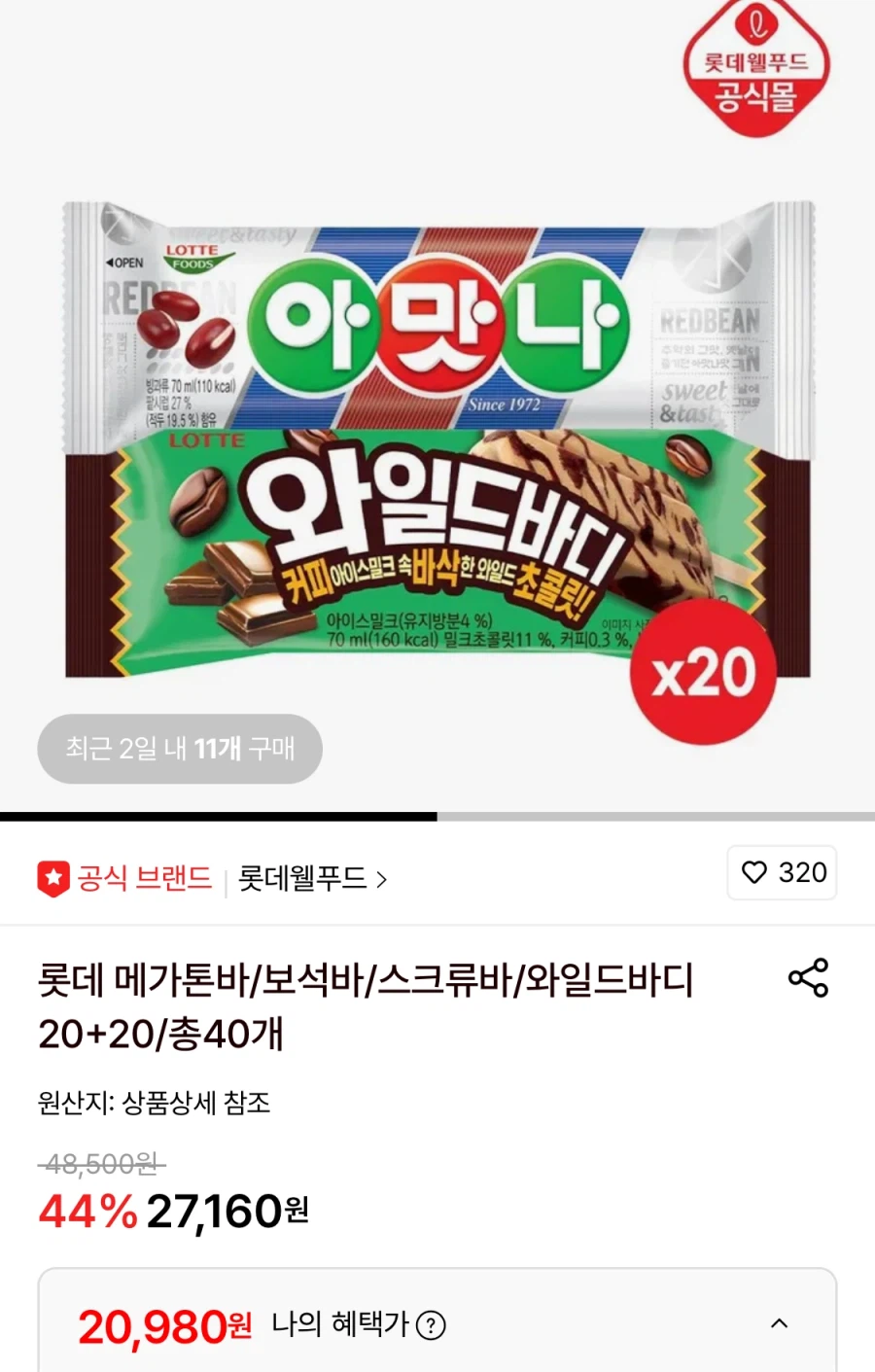Tap the help icon next to 나의 혜택가
This screenshot has width=875, height=1372.
(430, 1325)
